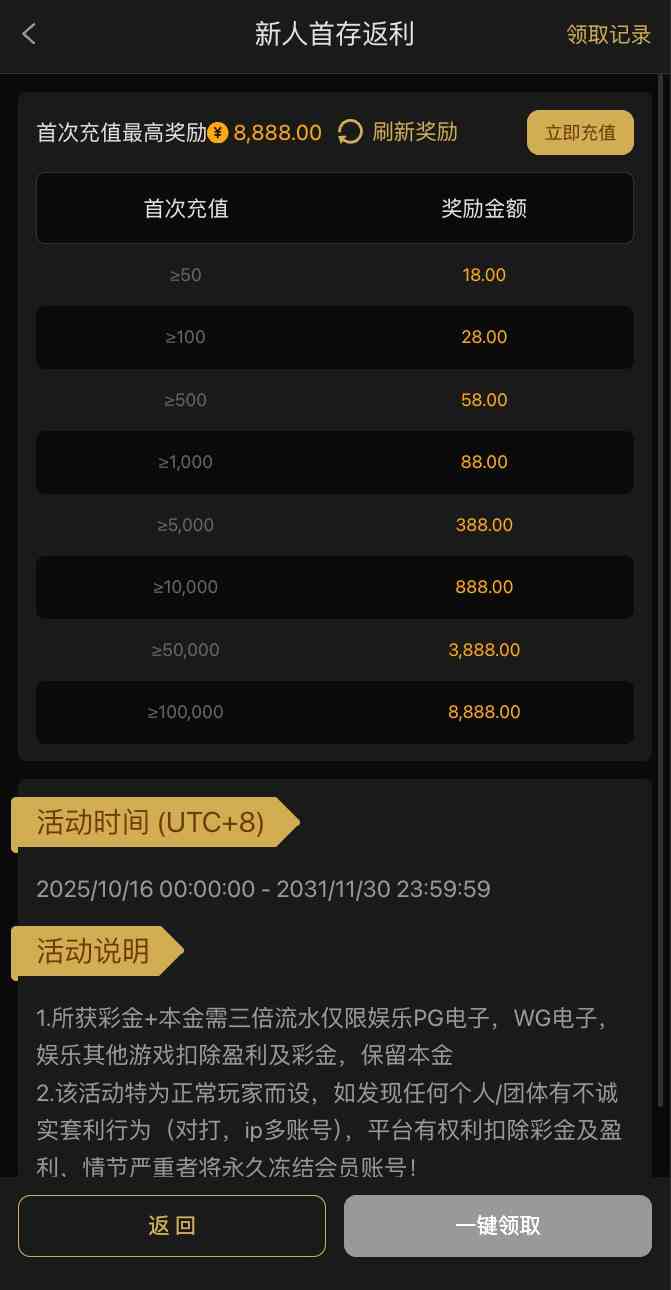Open 领取记录 claim history

click(608, 35)
